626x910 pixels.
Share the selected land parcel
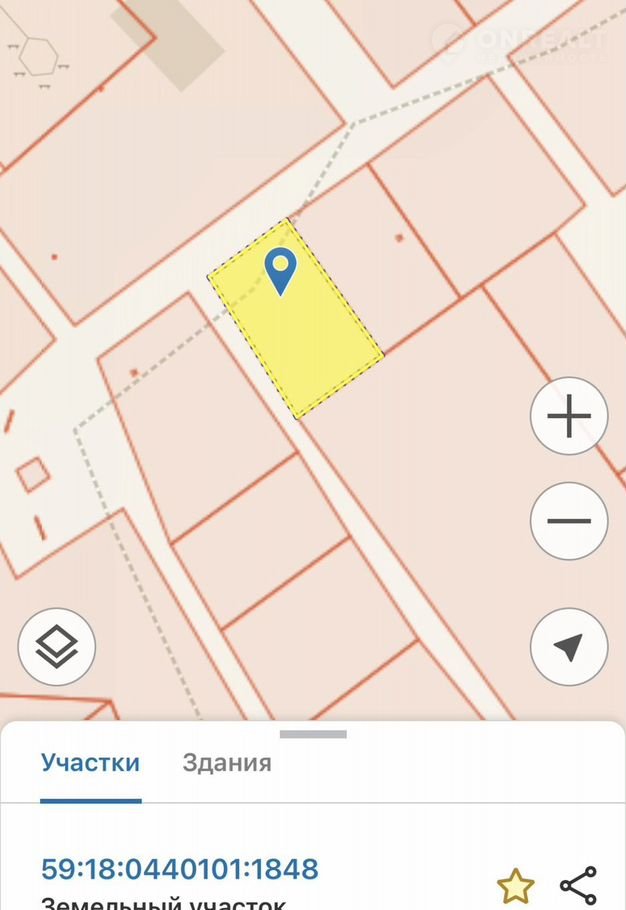coord(578,885)
